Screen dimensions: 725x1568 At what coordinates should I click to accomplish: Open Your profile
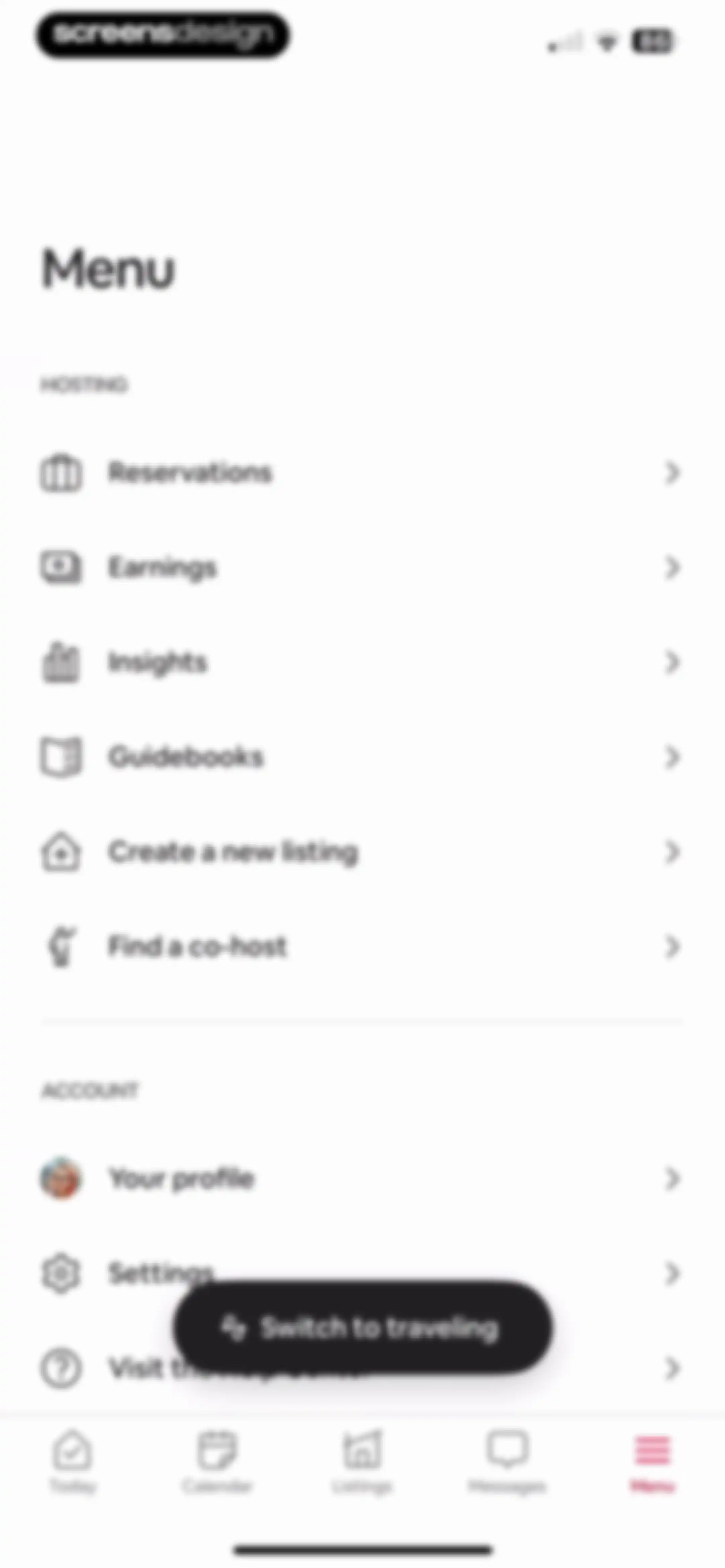(x=361, y=1179)
